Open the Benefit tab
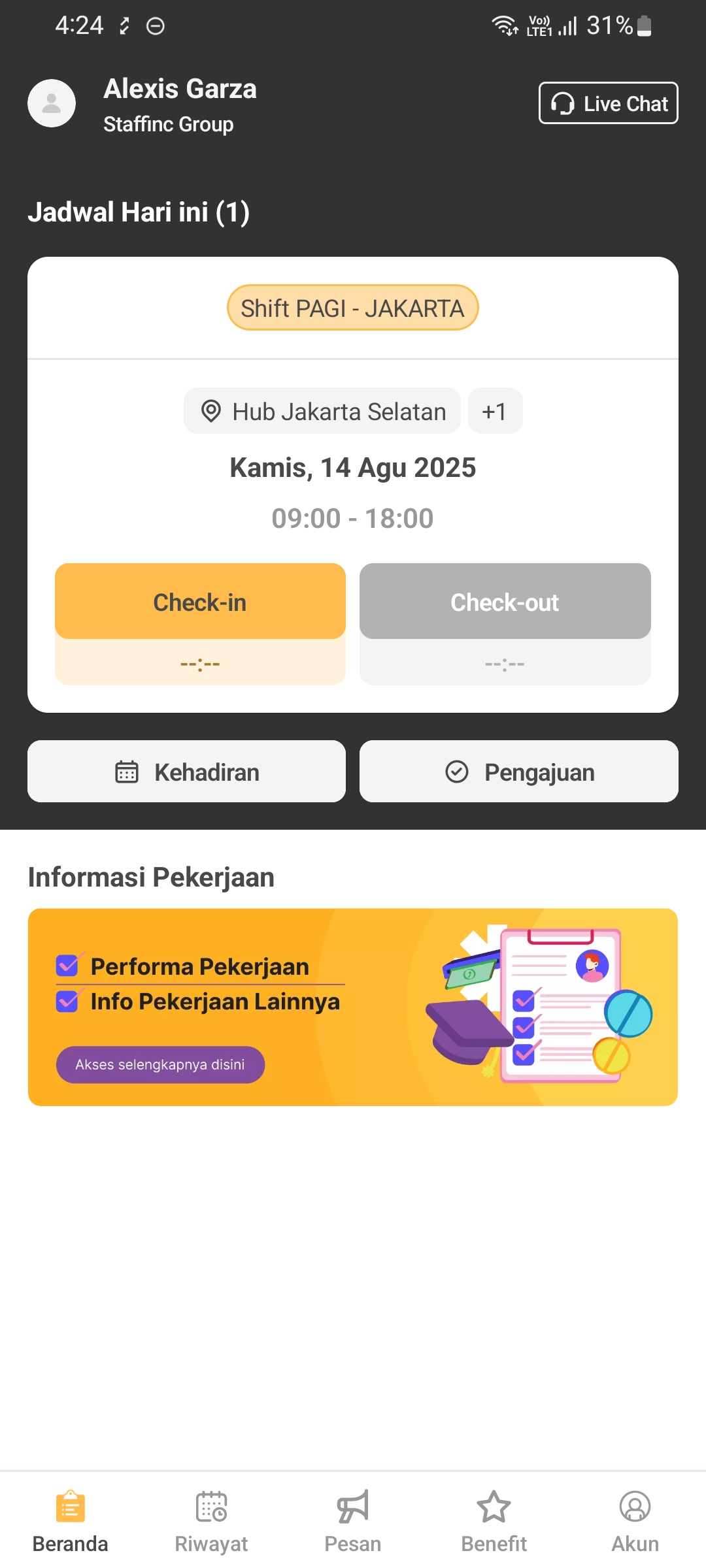 [494, 1522]
